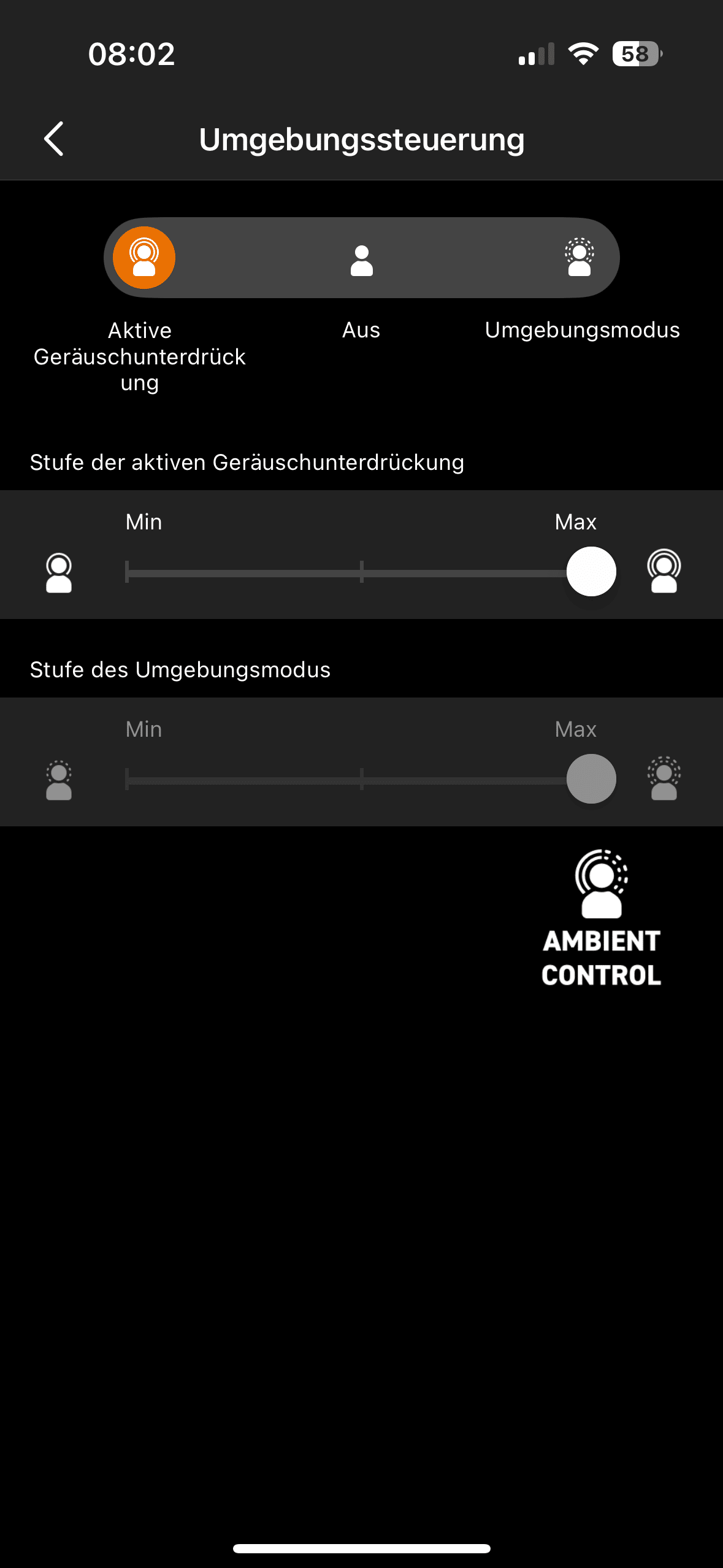Tap the noise cancellation slider handle at Max

[x=591, y=572]
